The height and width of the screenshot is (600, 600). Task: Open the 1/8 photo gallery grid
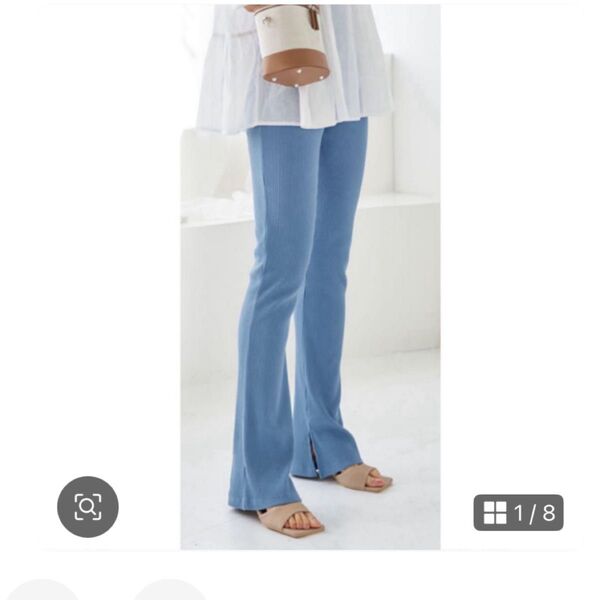[x=518, y=513]
